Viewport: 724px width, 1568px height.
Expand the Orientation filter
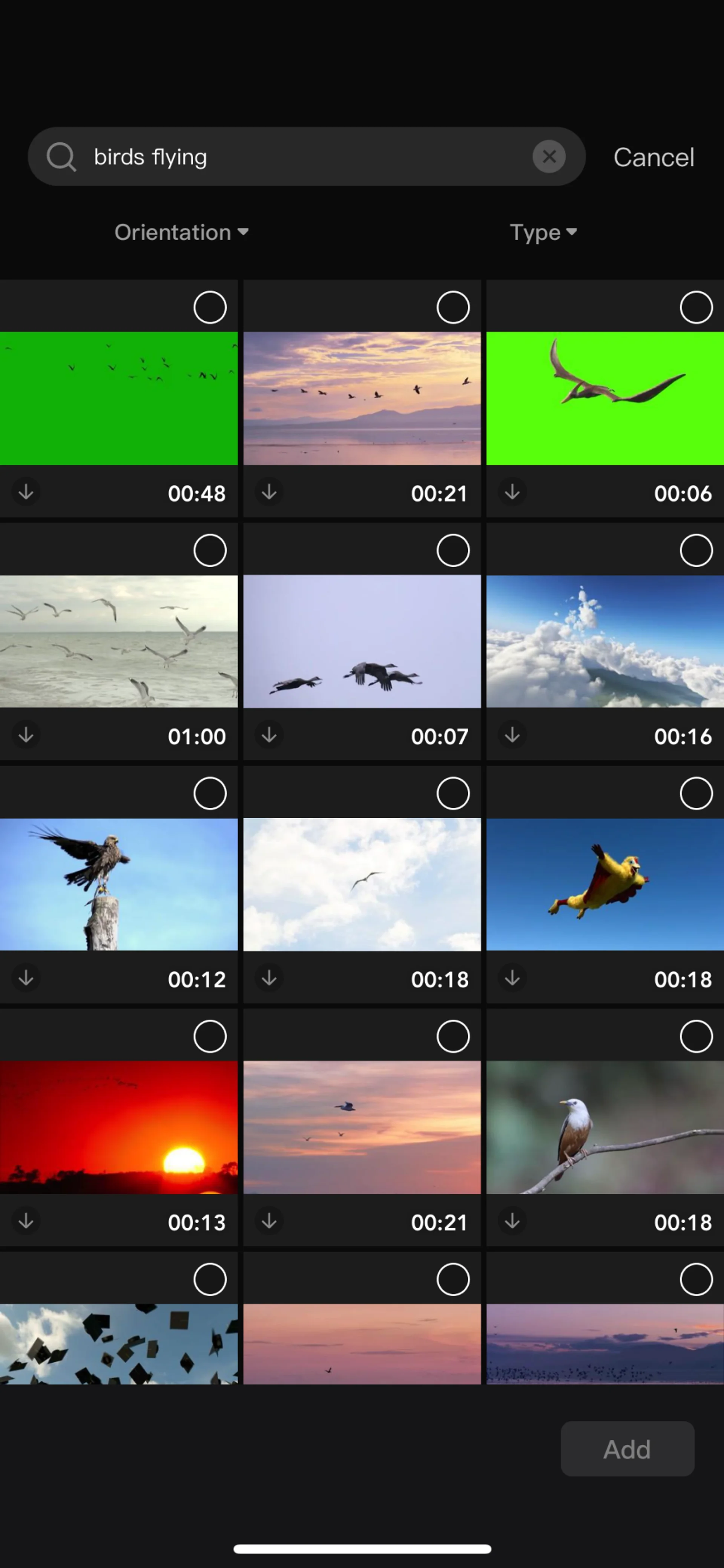pyautogui.click(x=181, y=233)
